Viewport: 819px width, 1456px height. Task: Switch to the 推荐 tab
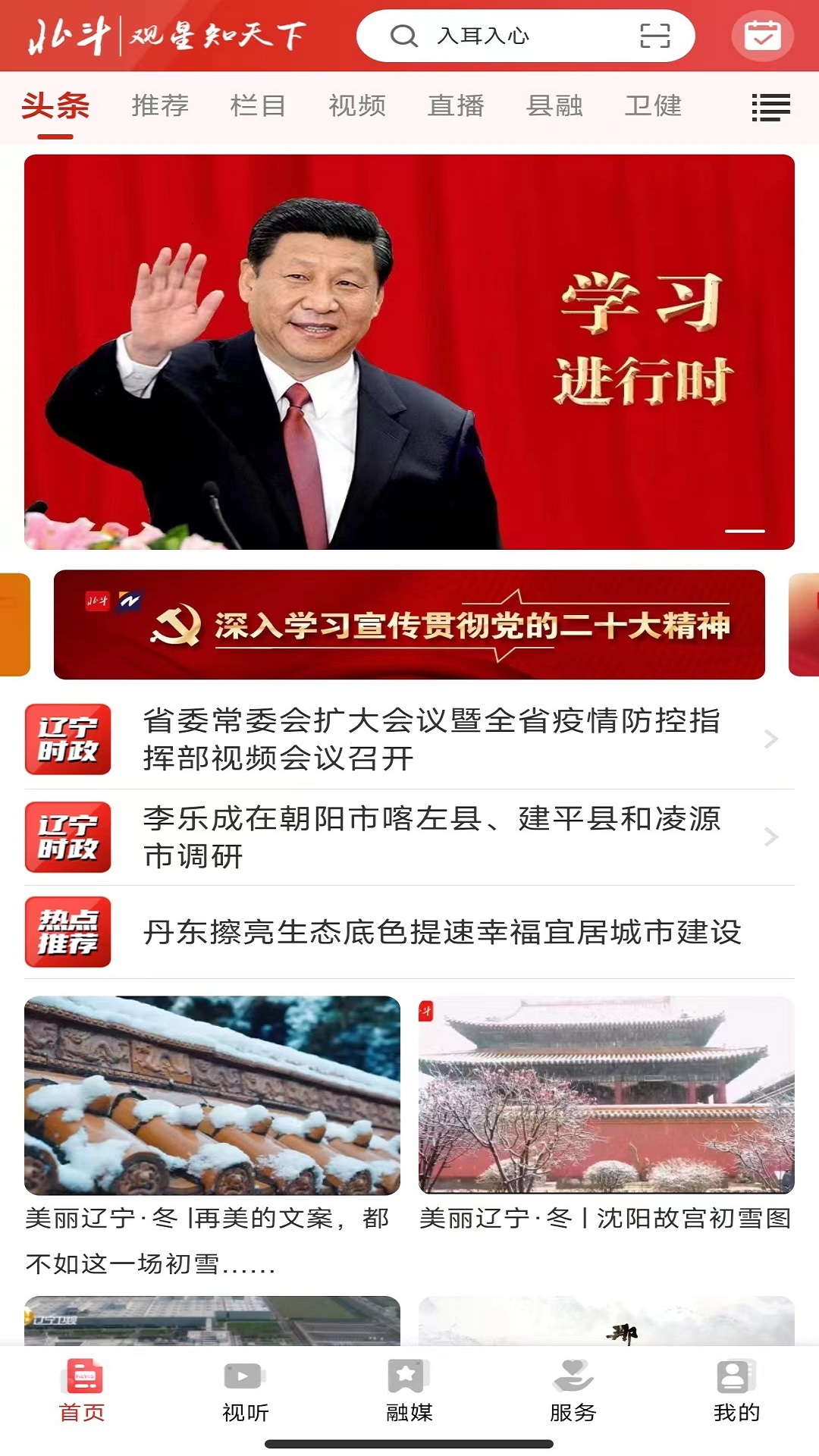point(160,105)
